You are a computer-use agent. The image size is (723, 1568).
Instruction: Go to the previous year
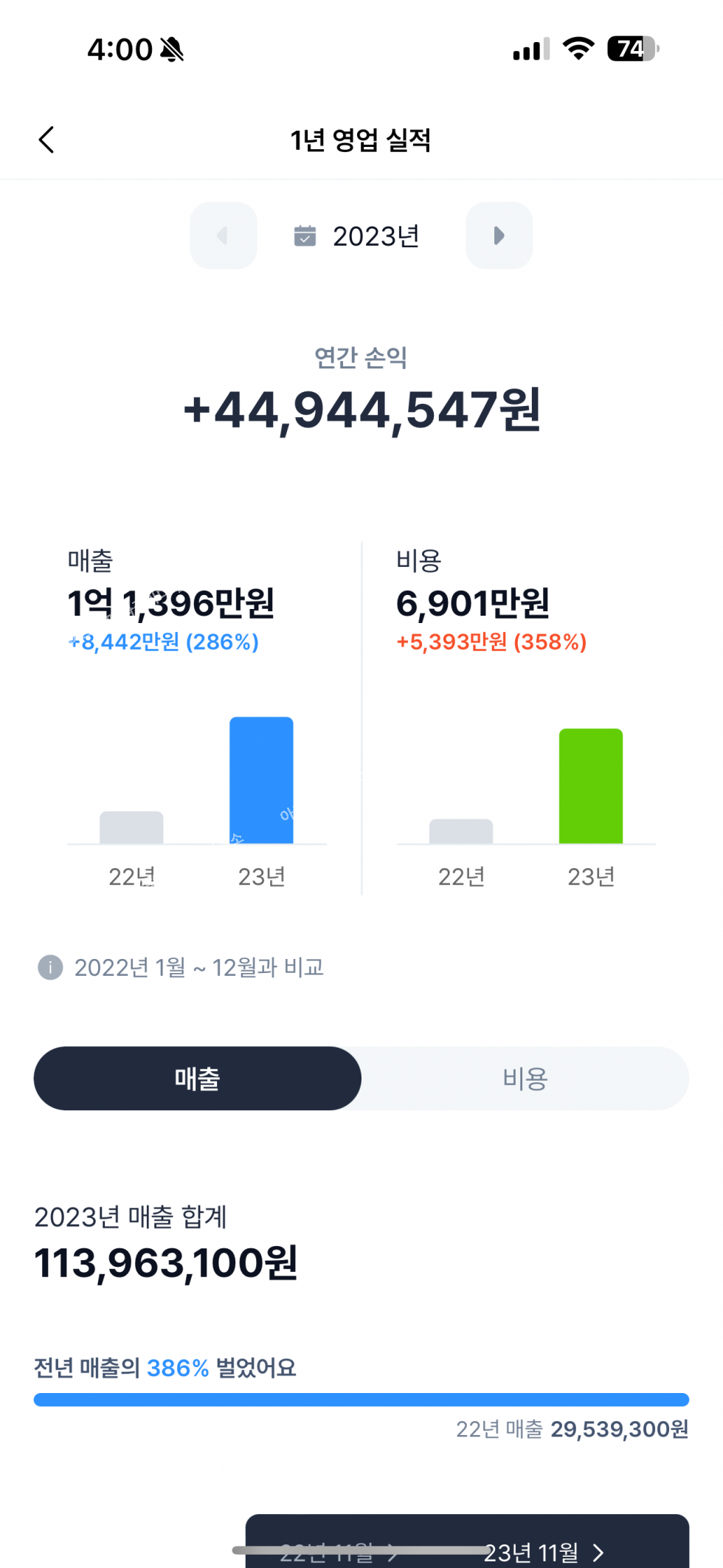(x=223, y=235)
